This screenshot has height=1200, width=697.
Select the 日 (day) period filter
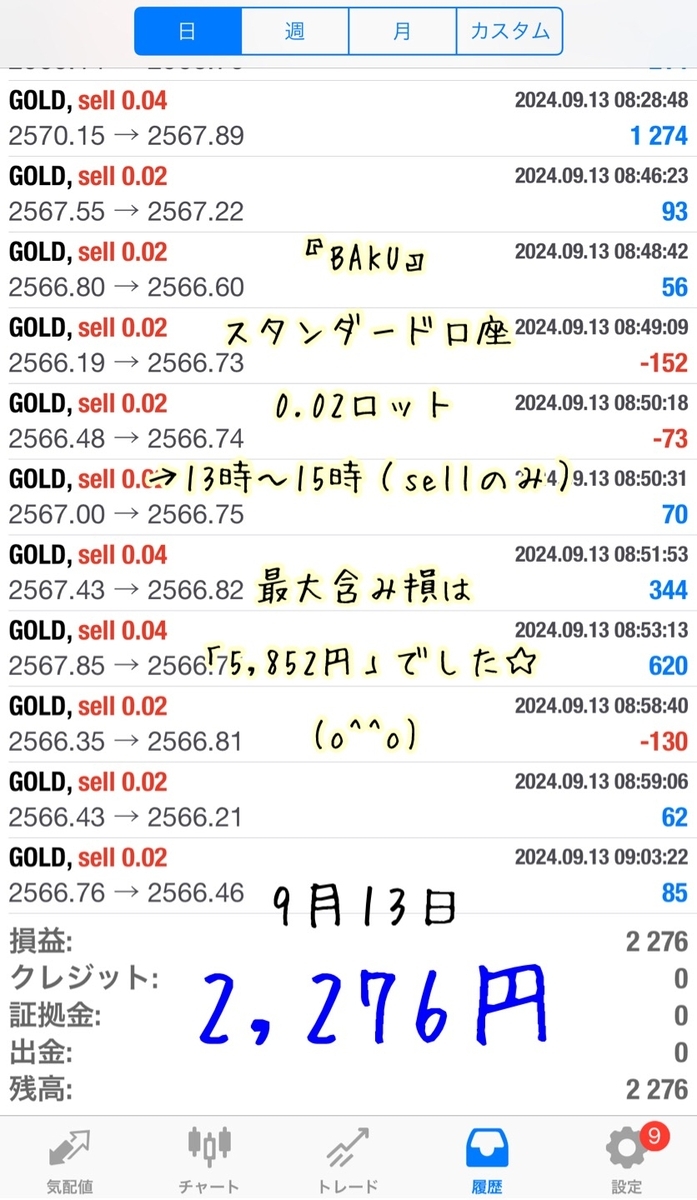click(188, 31)
